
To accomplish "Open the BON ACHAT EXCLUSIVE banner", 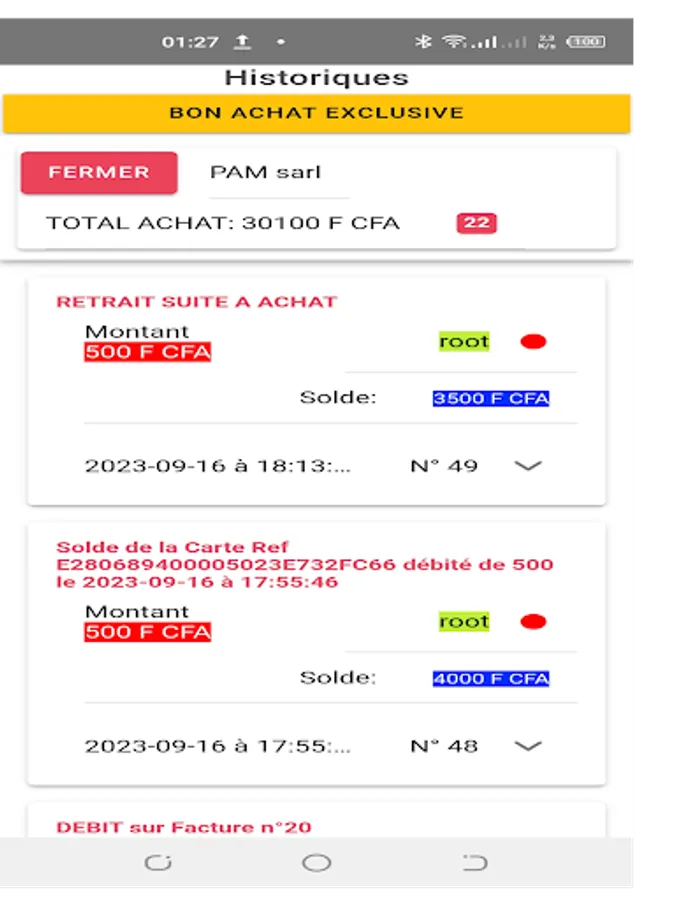I will [316, 113].
